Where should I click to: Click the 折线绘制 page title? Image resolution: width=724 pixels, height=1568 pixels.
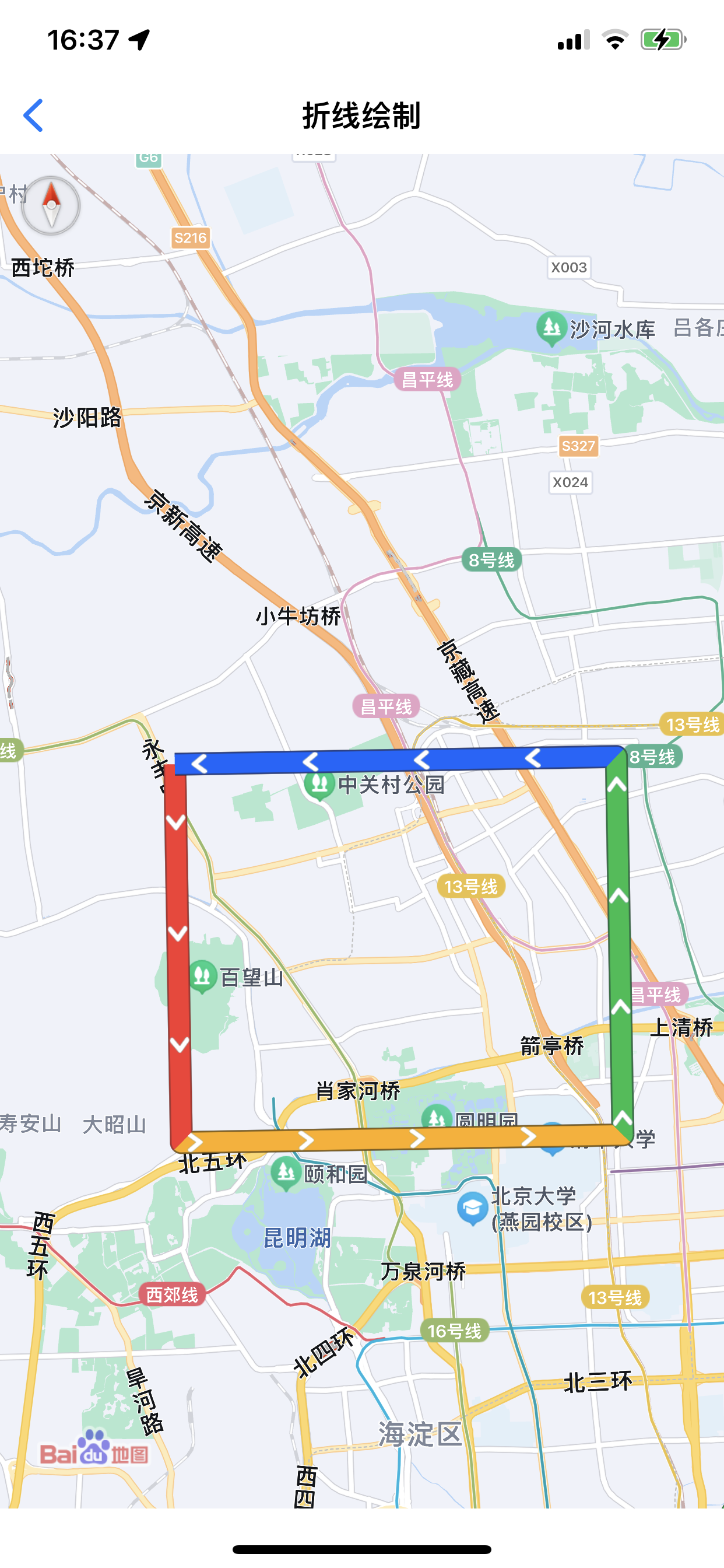tap(361, 114)
